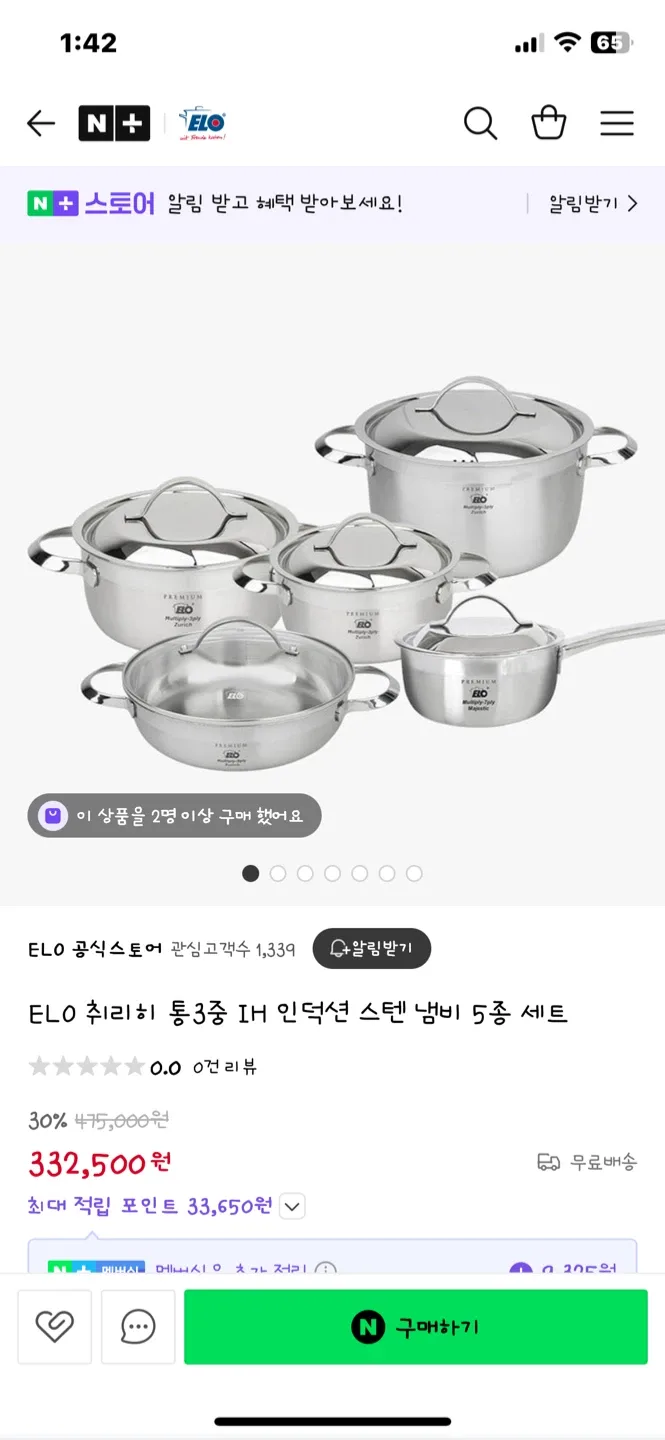The image size is (665, 1440).
Task: Tap the dark 알림받기 bell button
Action: point(372,949)
